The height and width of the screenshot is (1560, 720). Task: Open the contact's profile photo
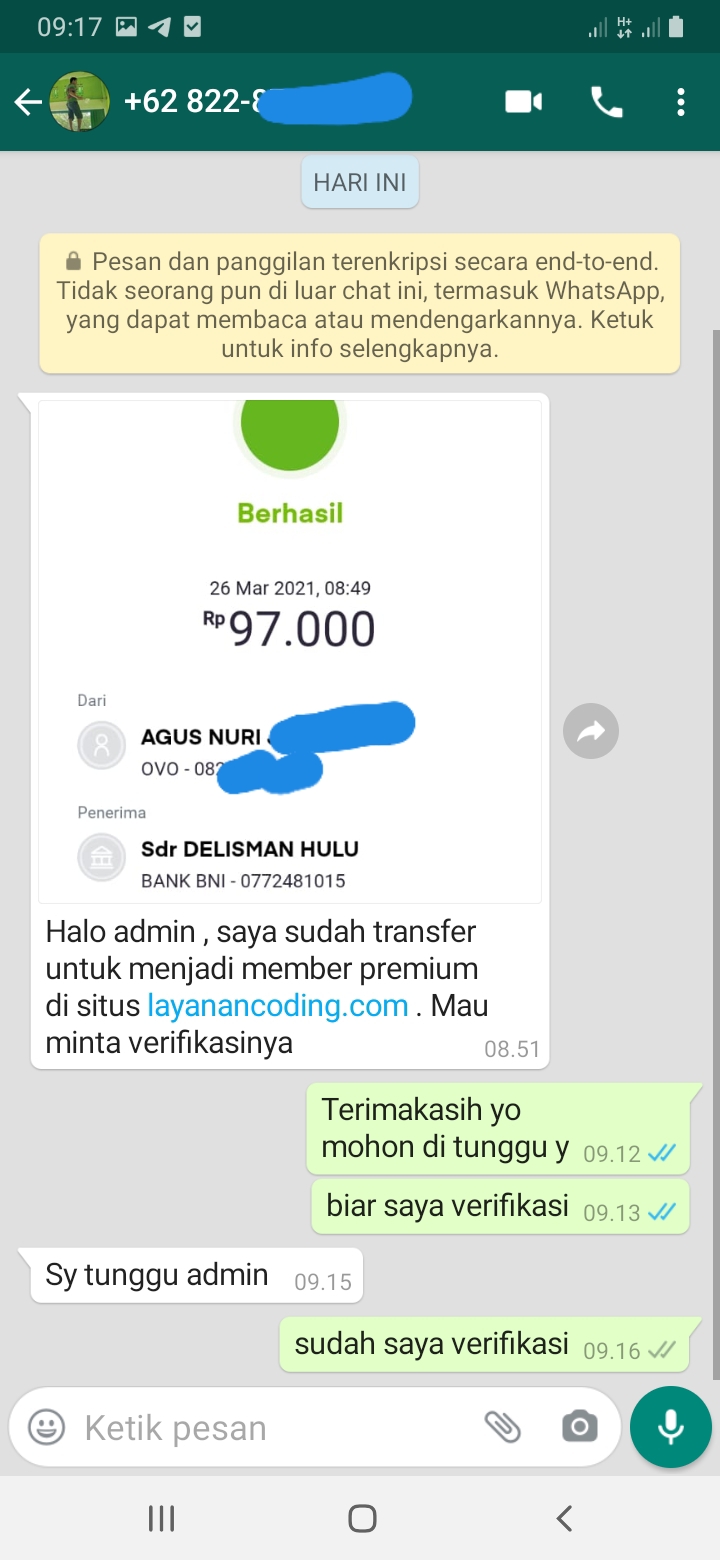coord(80,102)
